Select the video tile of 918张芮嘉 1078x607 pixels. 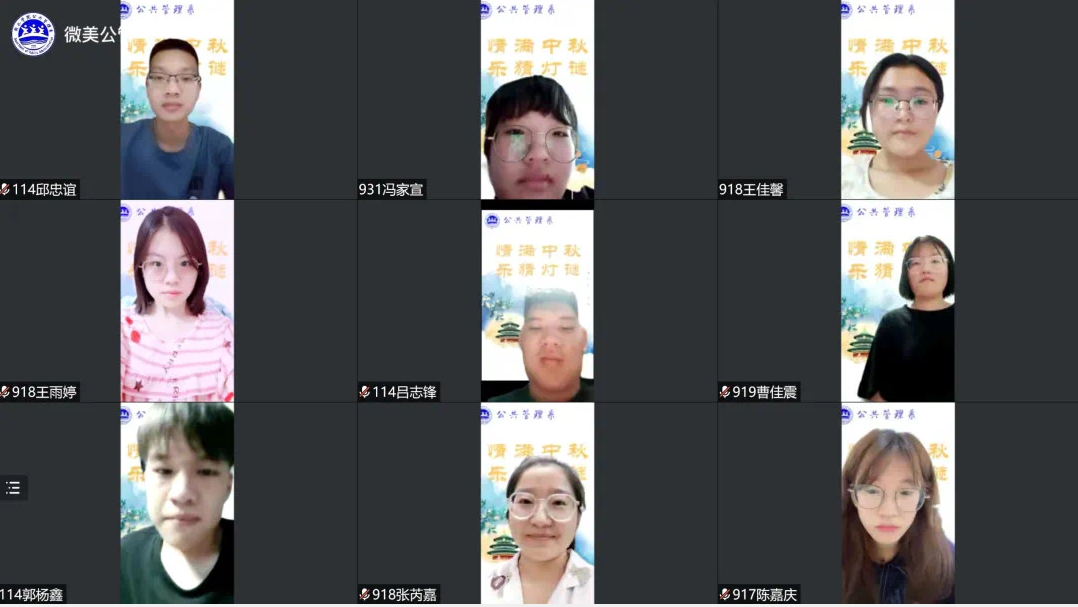[537, 503]
